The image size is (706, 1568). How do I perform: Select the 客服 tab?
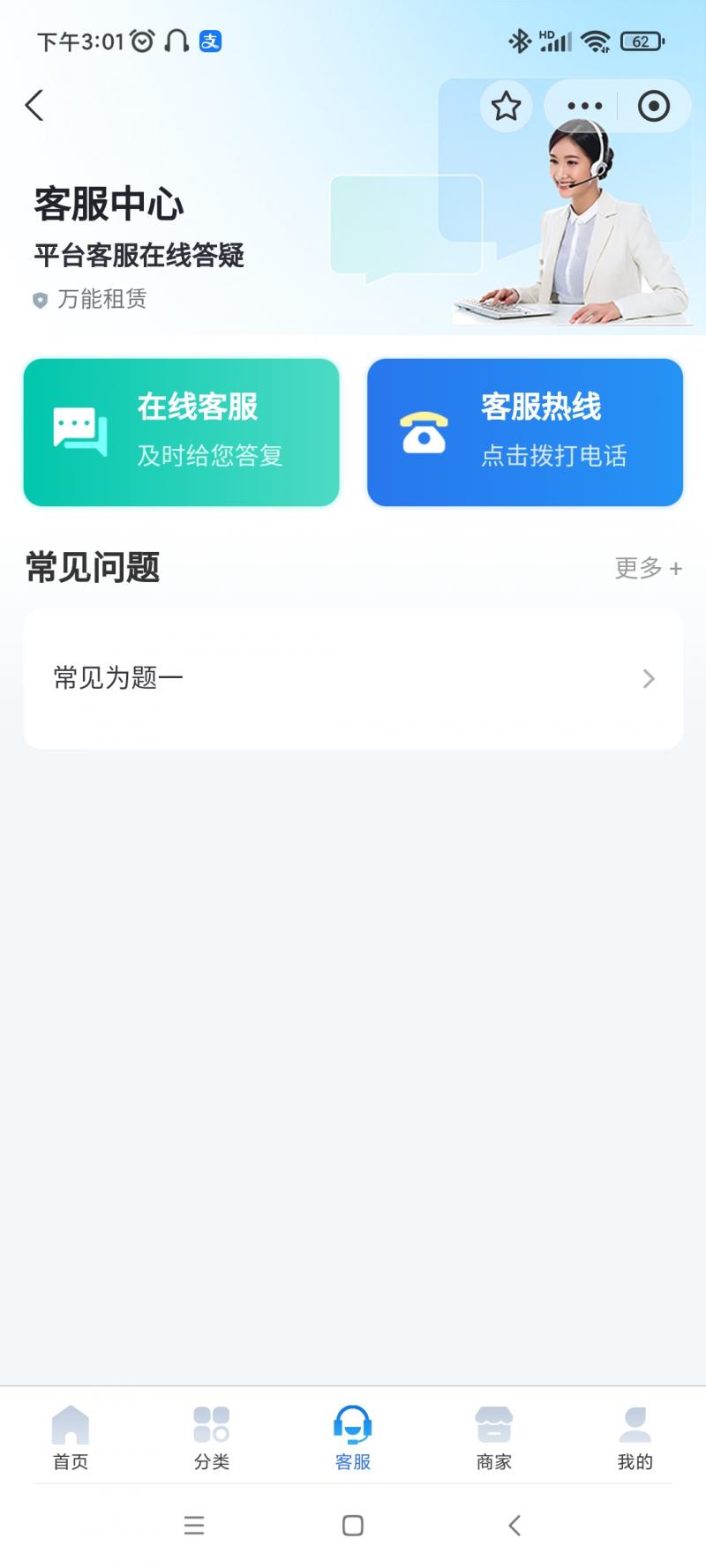[353, 1437]
